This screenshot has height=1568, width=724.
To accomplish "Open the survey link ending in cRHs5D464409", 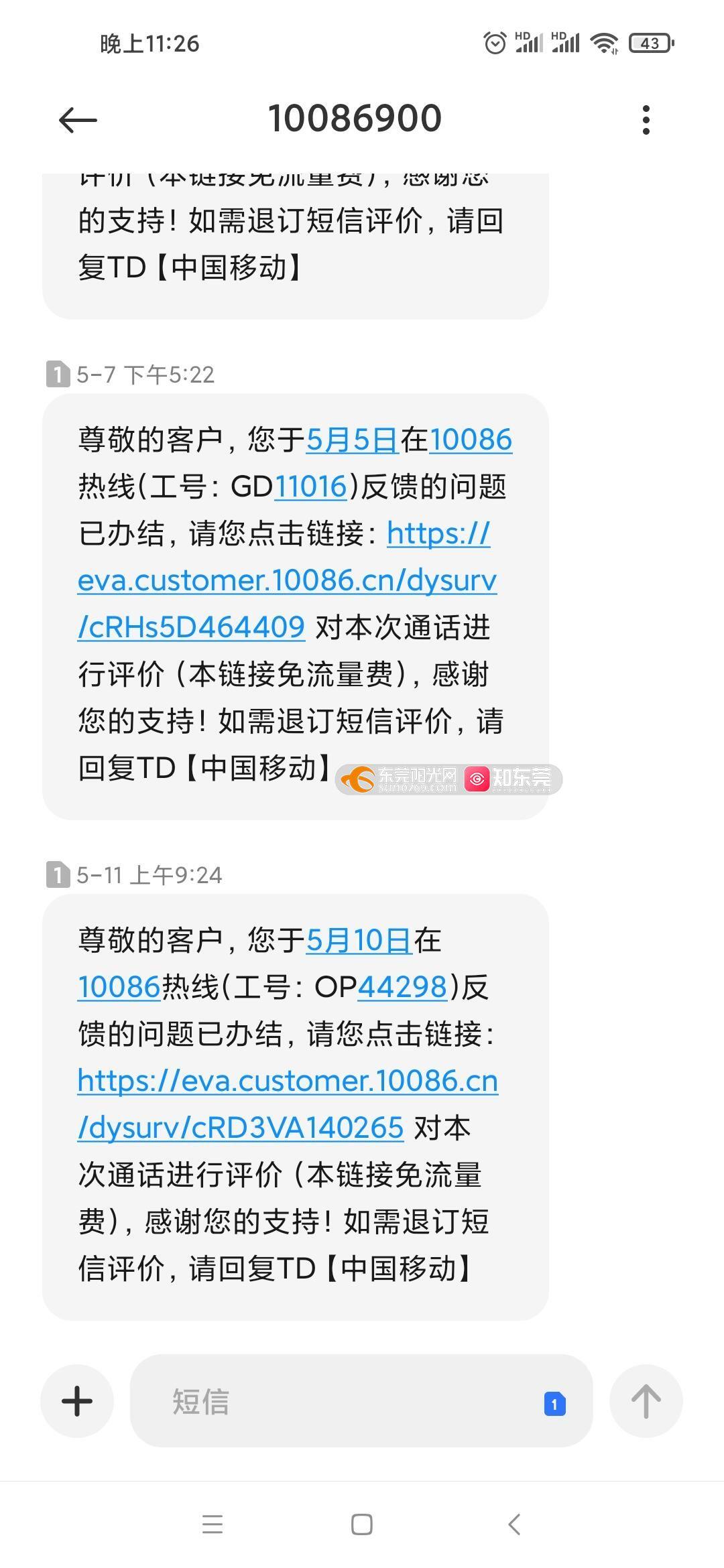I will pyautogui.click(x=287, y=580).
